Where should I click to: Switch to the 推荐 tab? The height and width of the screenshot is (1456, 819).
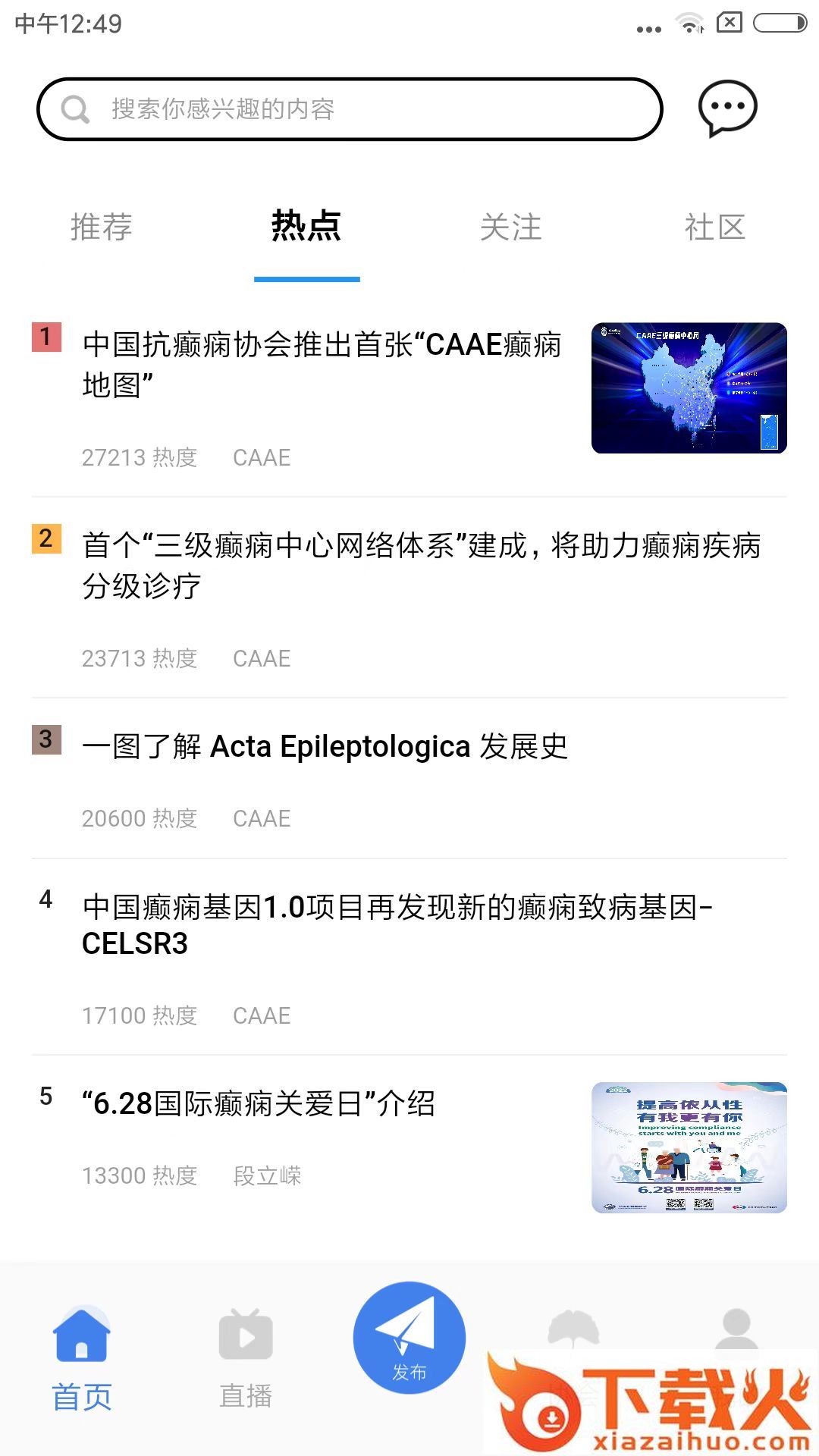point(102,227)
